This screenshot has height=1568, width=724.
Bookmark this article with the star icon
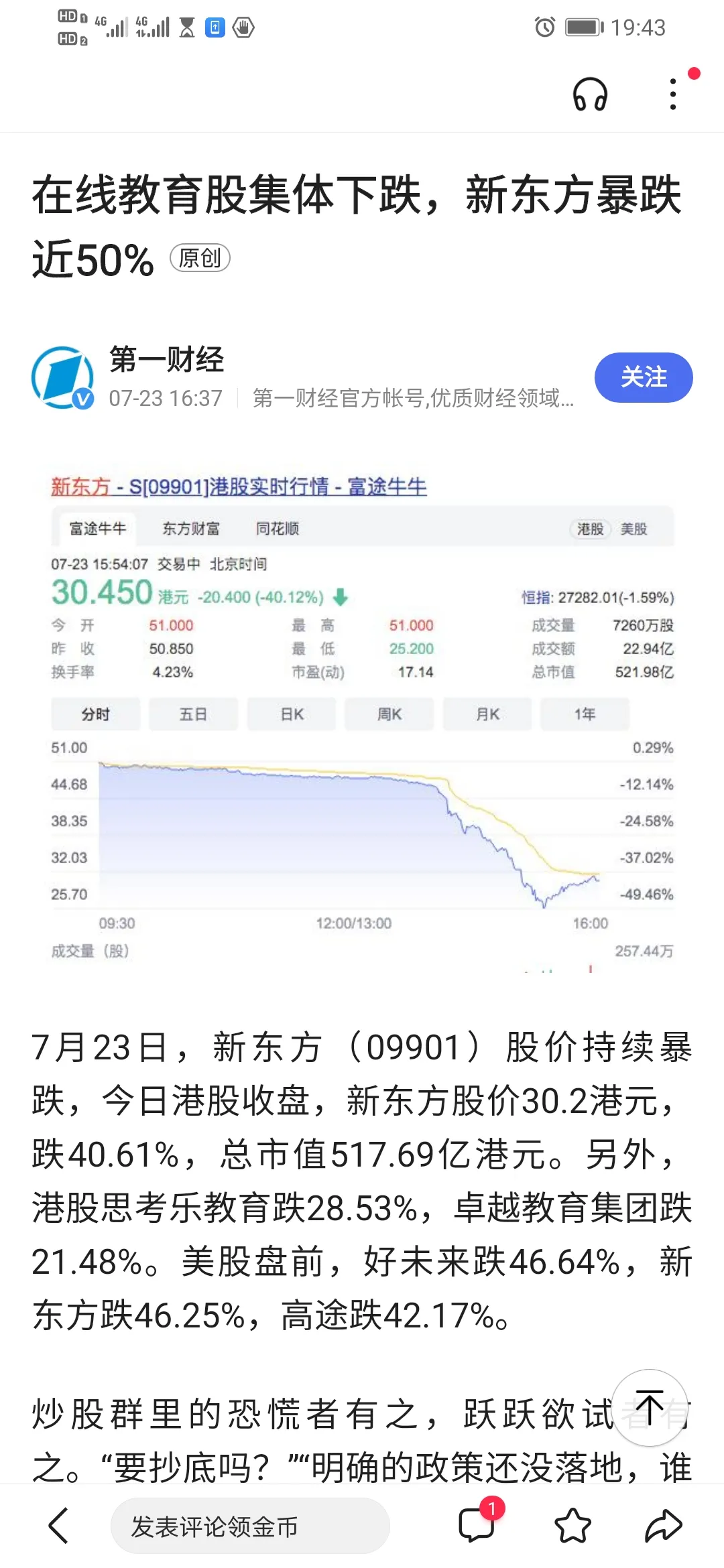pyautogui.click(x=573, y=1526)
